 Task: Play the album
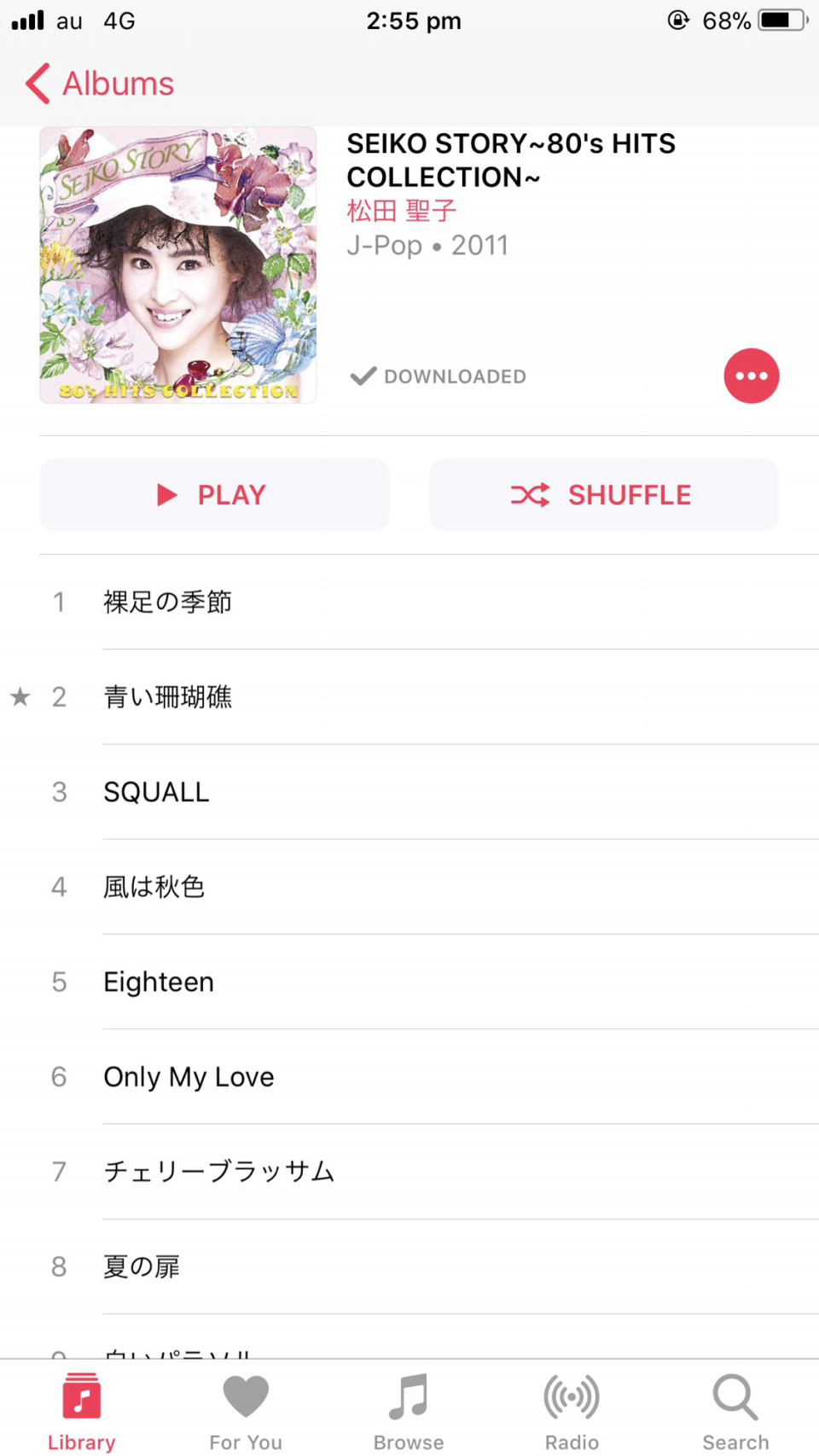214,495
